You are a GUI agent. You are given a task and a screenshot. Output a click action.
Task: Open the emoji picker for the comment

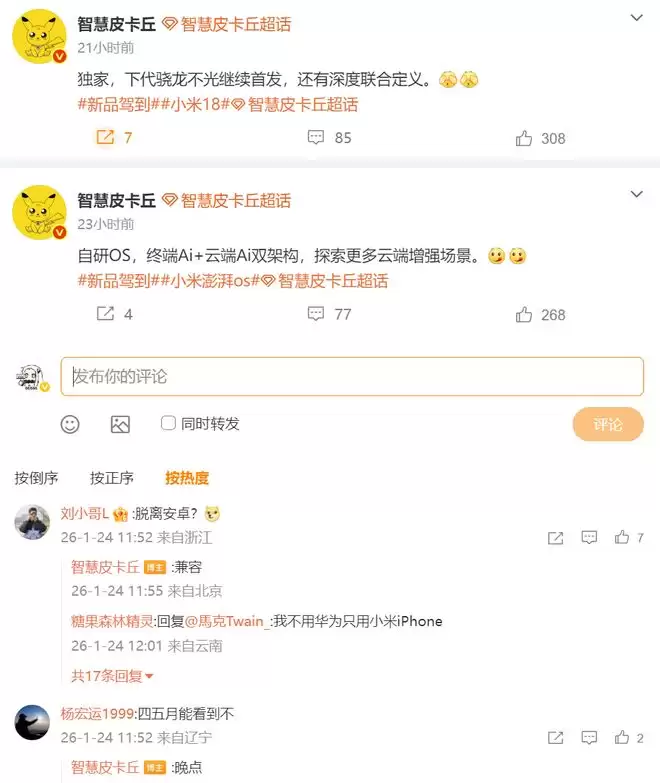coord(70,424)
